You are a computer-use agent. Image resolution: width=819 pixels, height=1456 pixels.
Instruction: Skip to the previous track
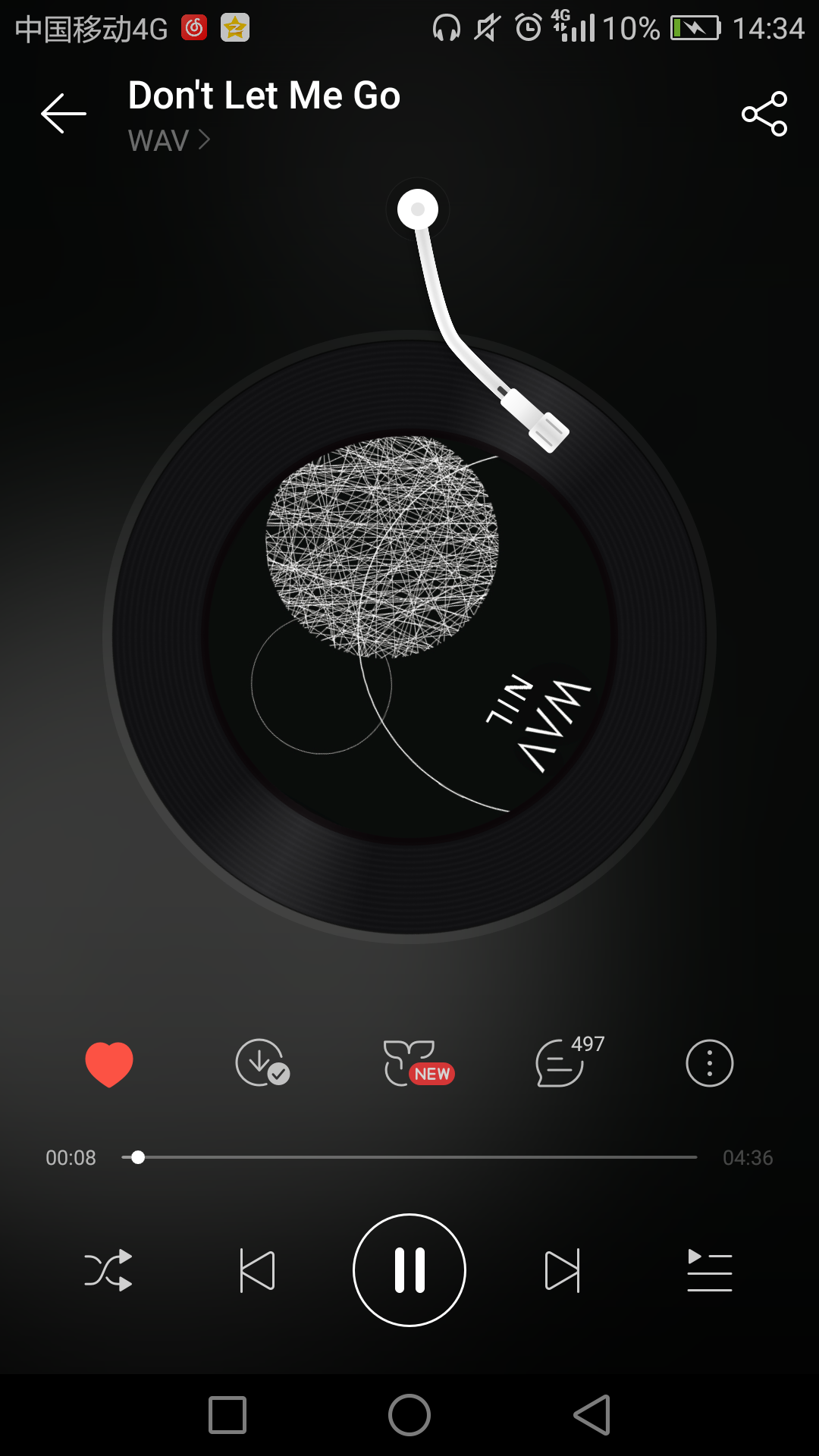click(x=257, y=1270)
